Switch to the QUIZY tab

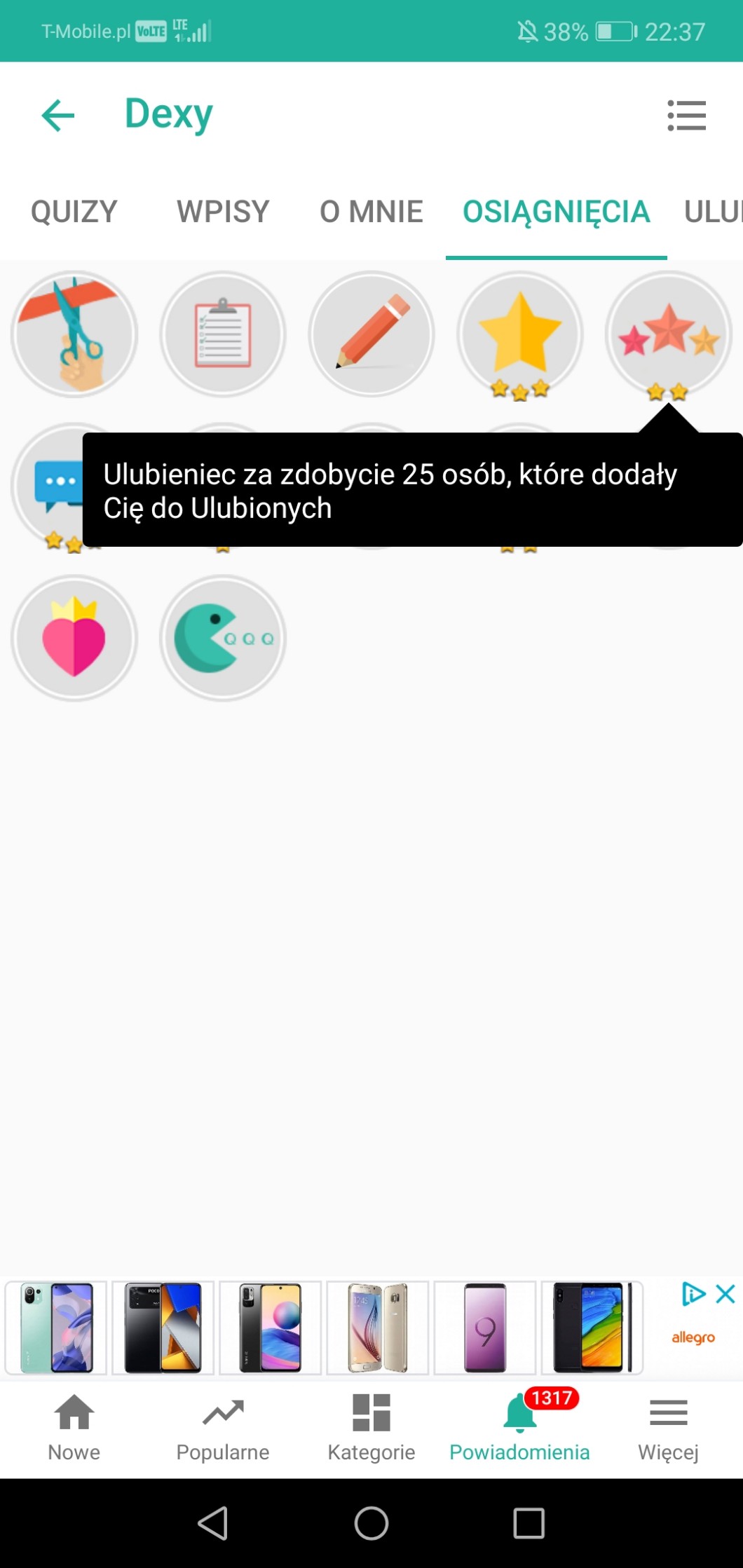point(74,212)
